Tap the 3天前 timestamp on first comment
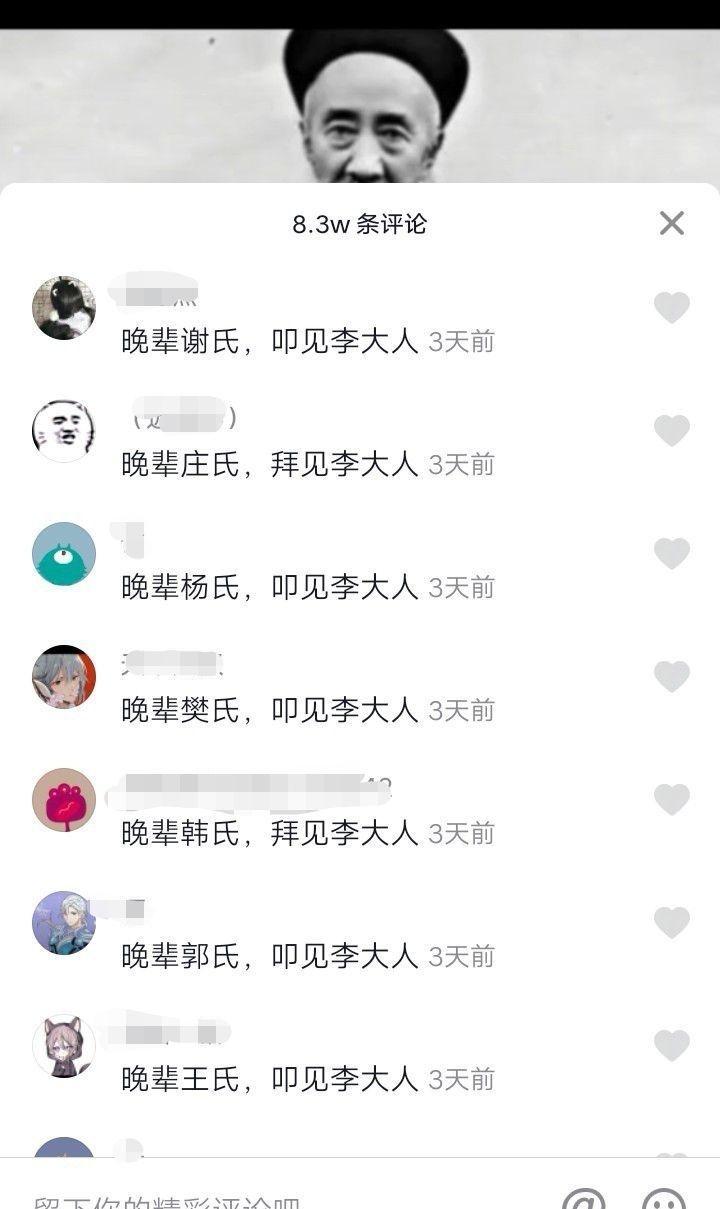The height and width of the screenshot is (1209, 720). pos(459,340)
